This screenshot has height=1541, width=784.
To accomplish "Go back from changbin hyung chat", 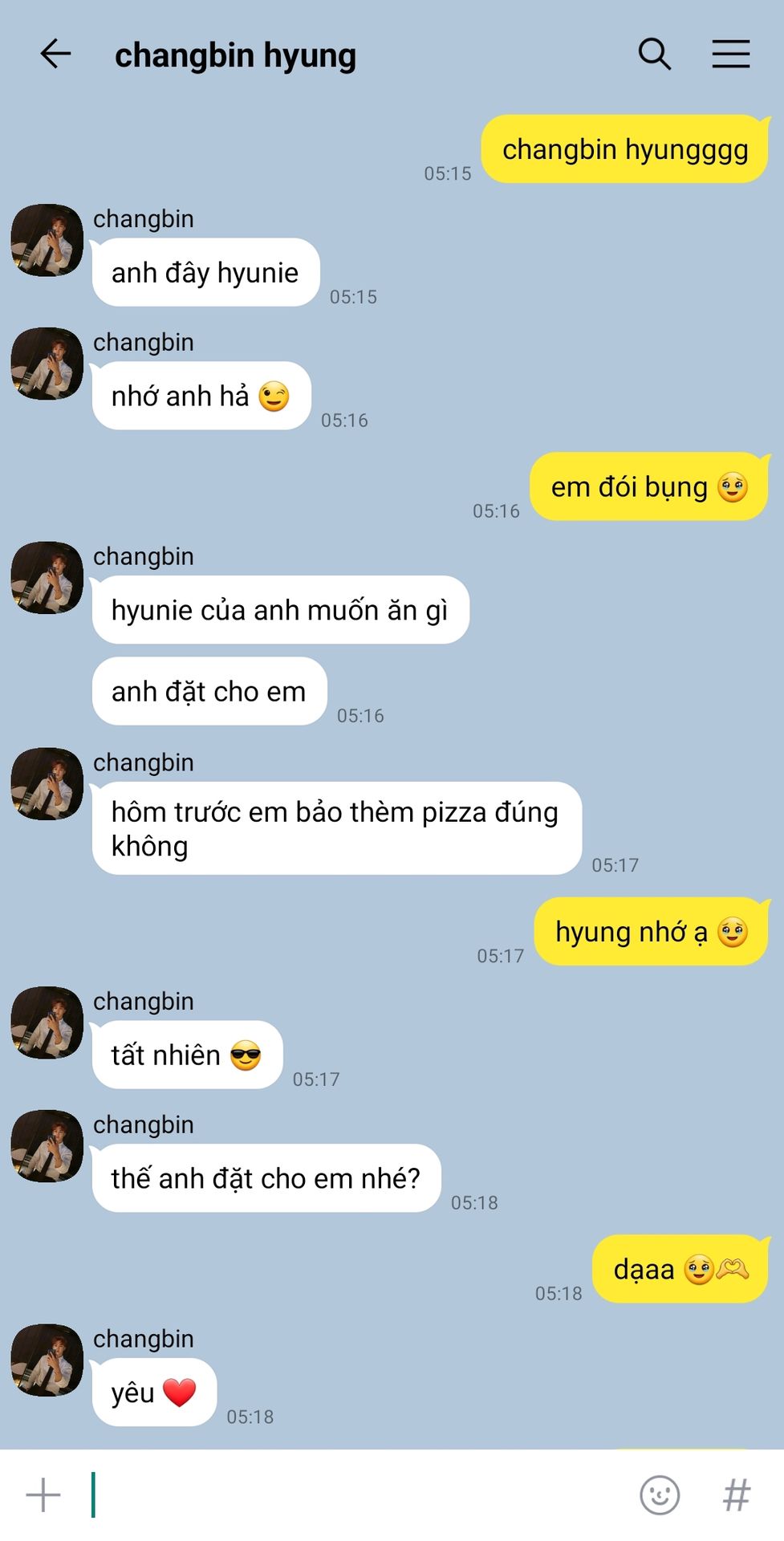I will [55, 55].
